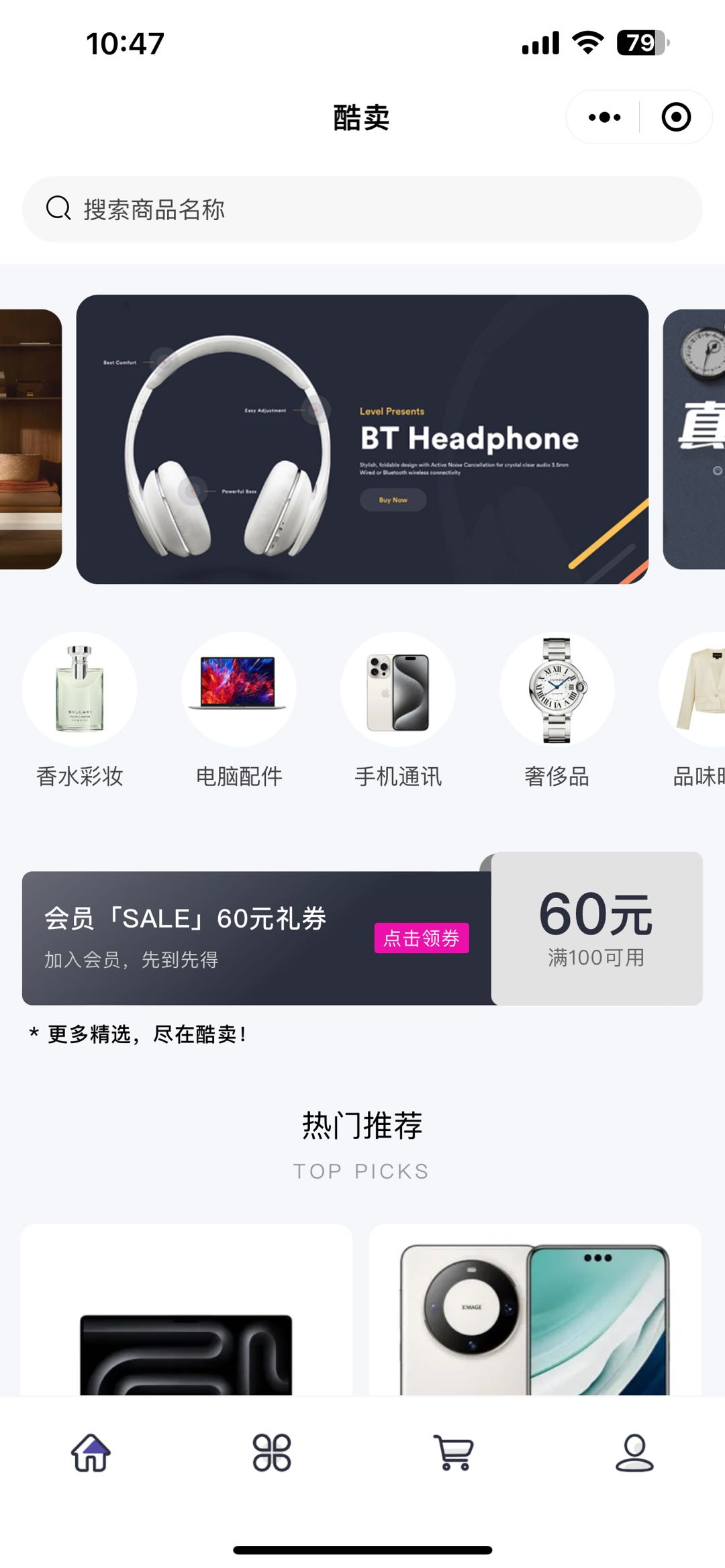
Task: Tap the 搜索商品名称 search box
Action: [362, 209]
